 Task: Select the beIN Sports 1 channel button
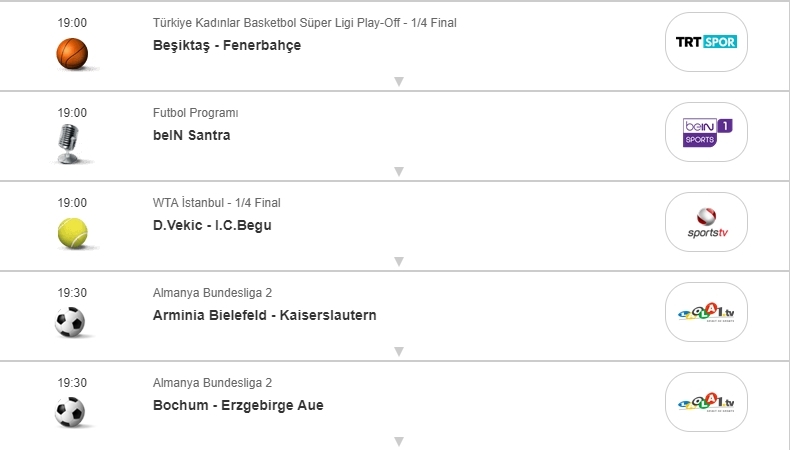coord(707,132)
